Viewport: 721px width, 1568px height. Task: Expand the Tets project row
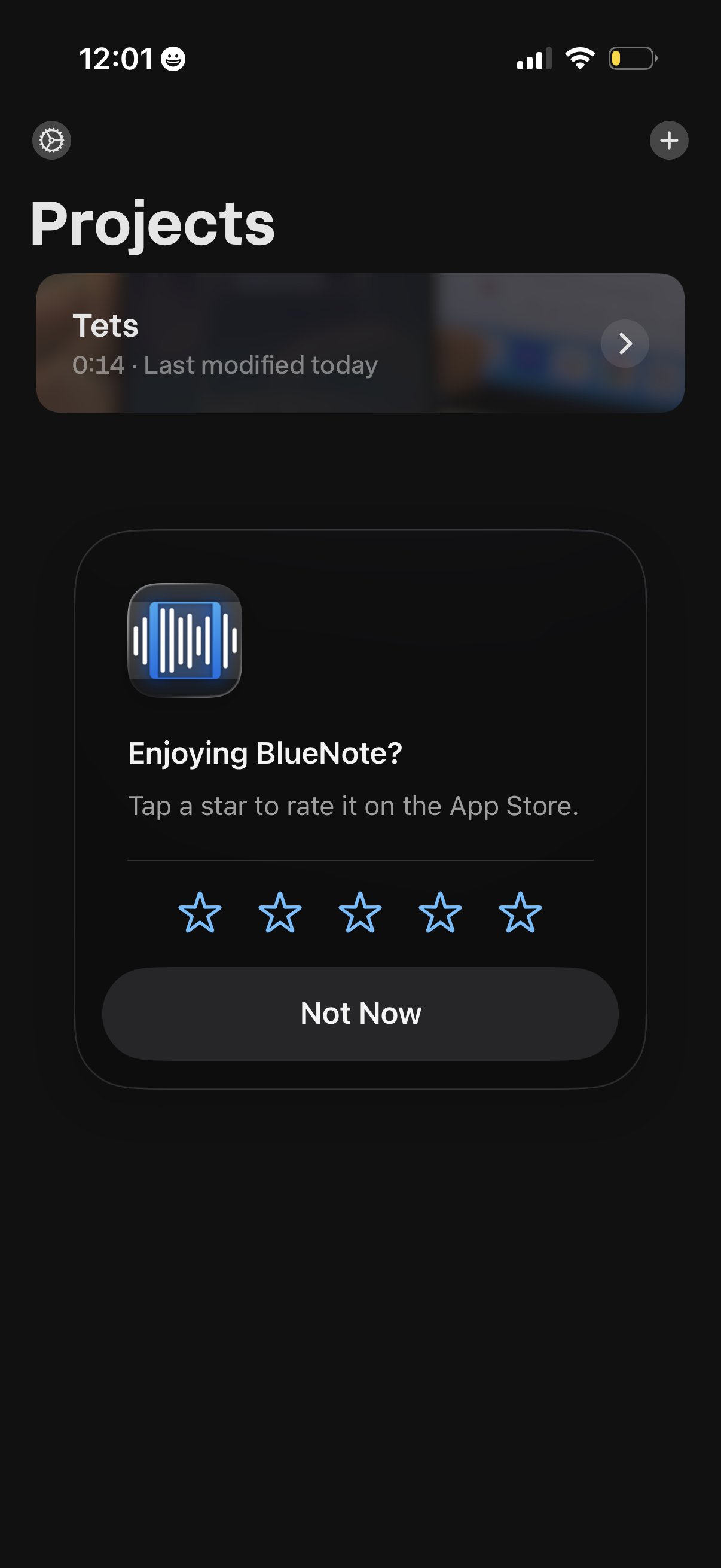click(361, 344)
